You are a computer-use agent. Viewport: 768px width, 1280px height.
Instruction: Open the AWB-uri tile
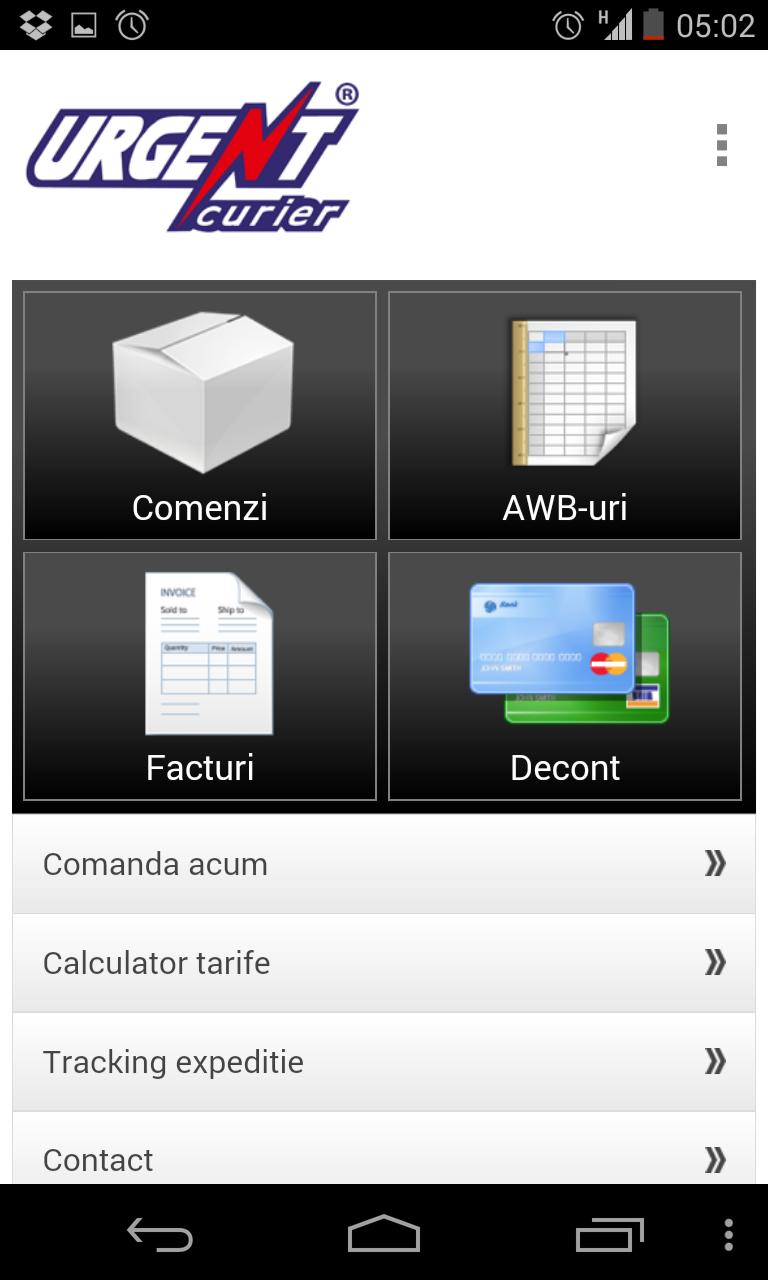(565, 416)
